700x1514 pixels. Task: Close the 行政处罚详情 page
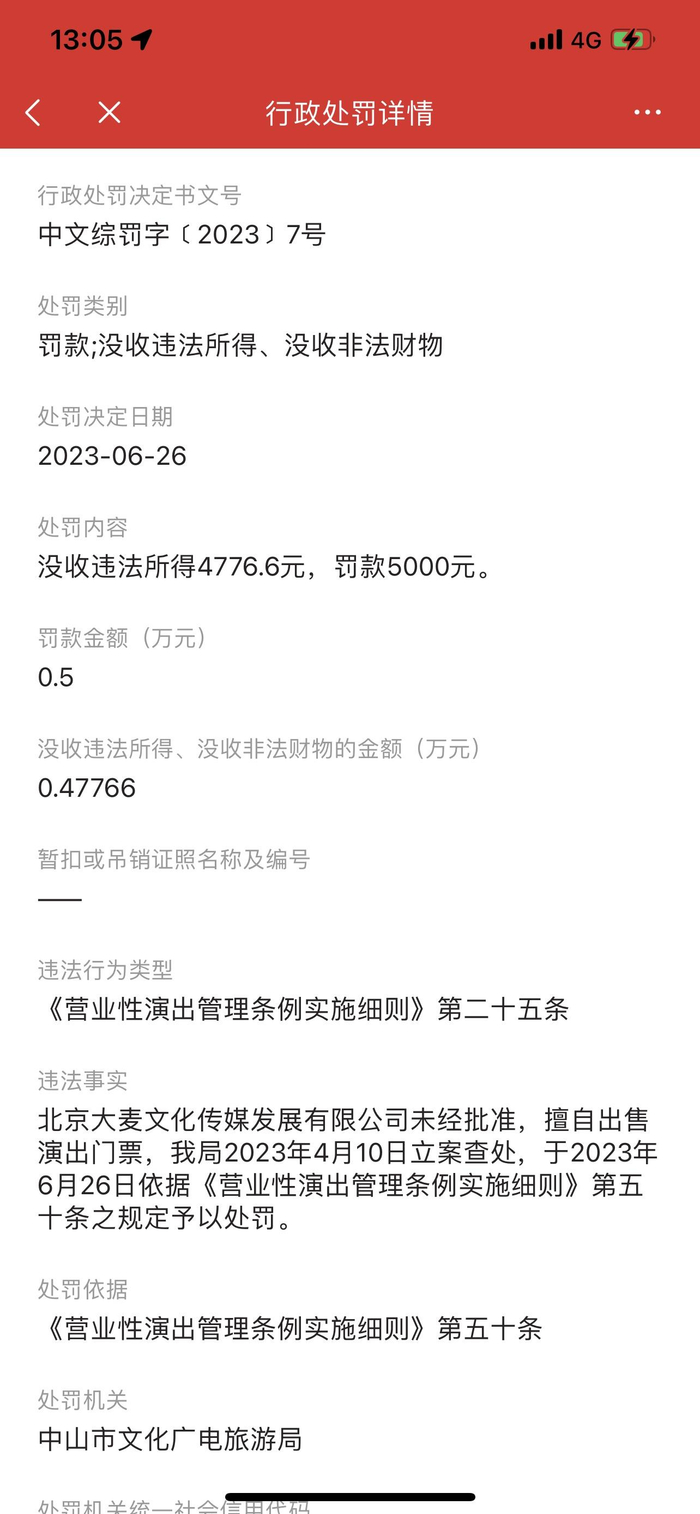point(109,113)
